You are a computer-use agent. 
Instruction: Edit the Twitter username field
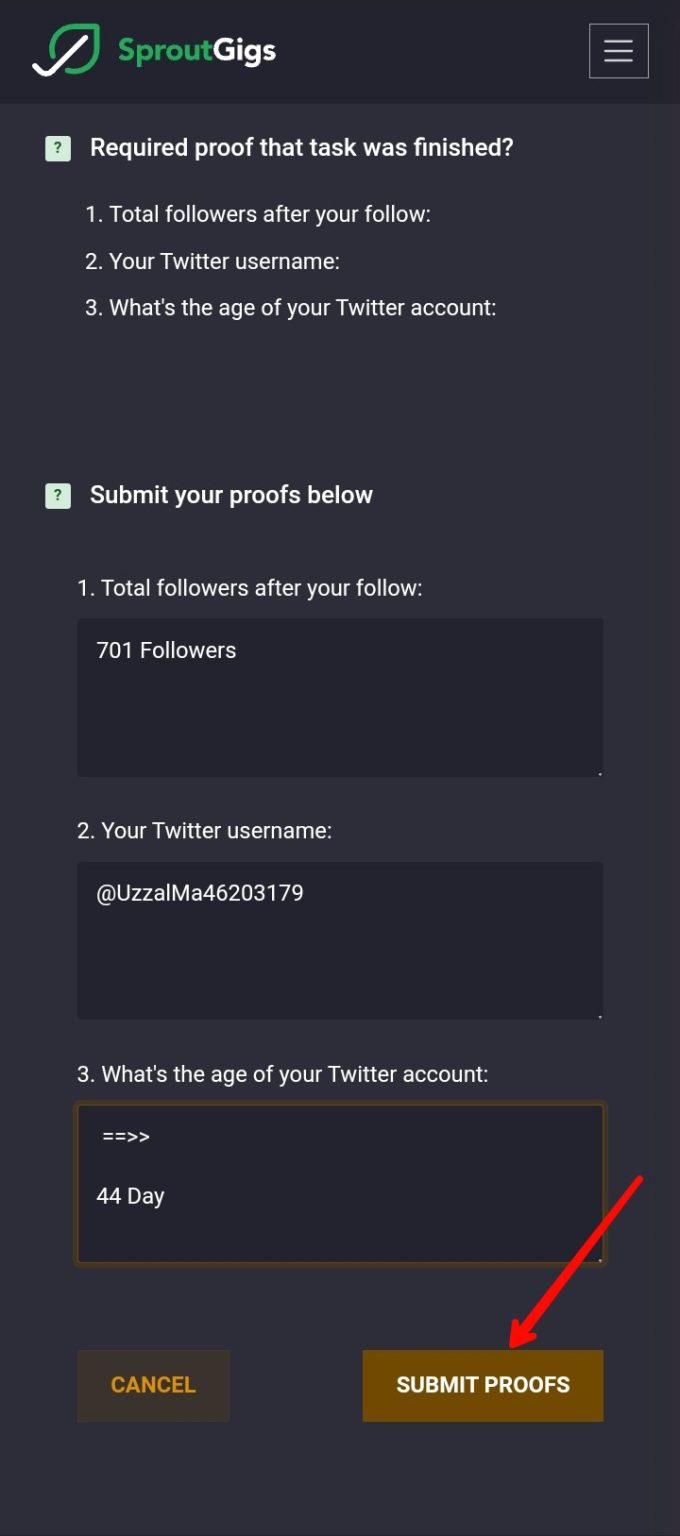pyautogui.click(x=340, y=940)
